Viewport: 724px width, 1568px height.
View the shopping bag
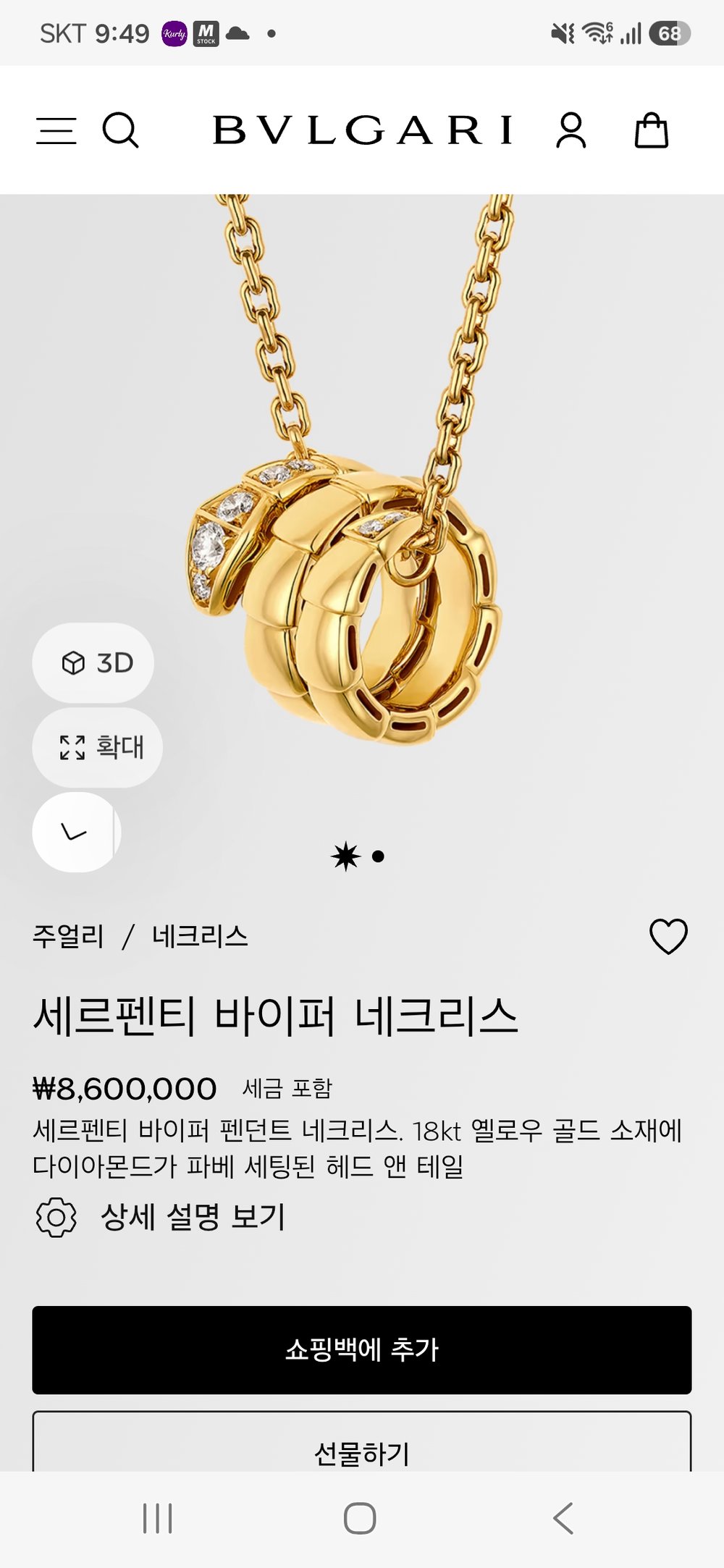coord(652,130)
